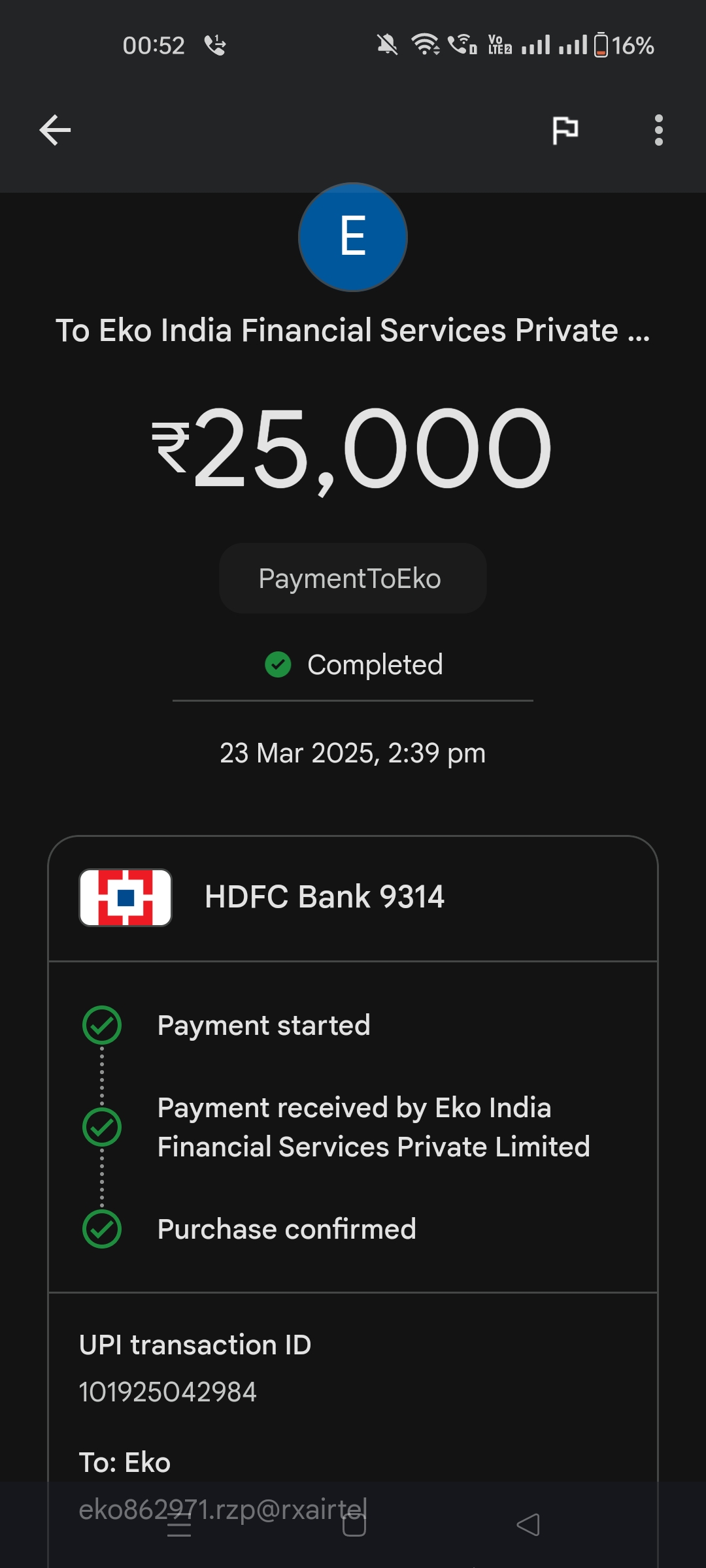This screenshot has width=706, height=1568.
Task: Go back using the top arrow
Action: pyautogui.click(x=55, y=130)
